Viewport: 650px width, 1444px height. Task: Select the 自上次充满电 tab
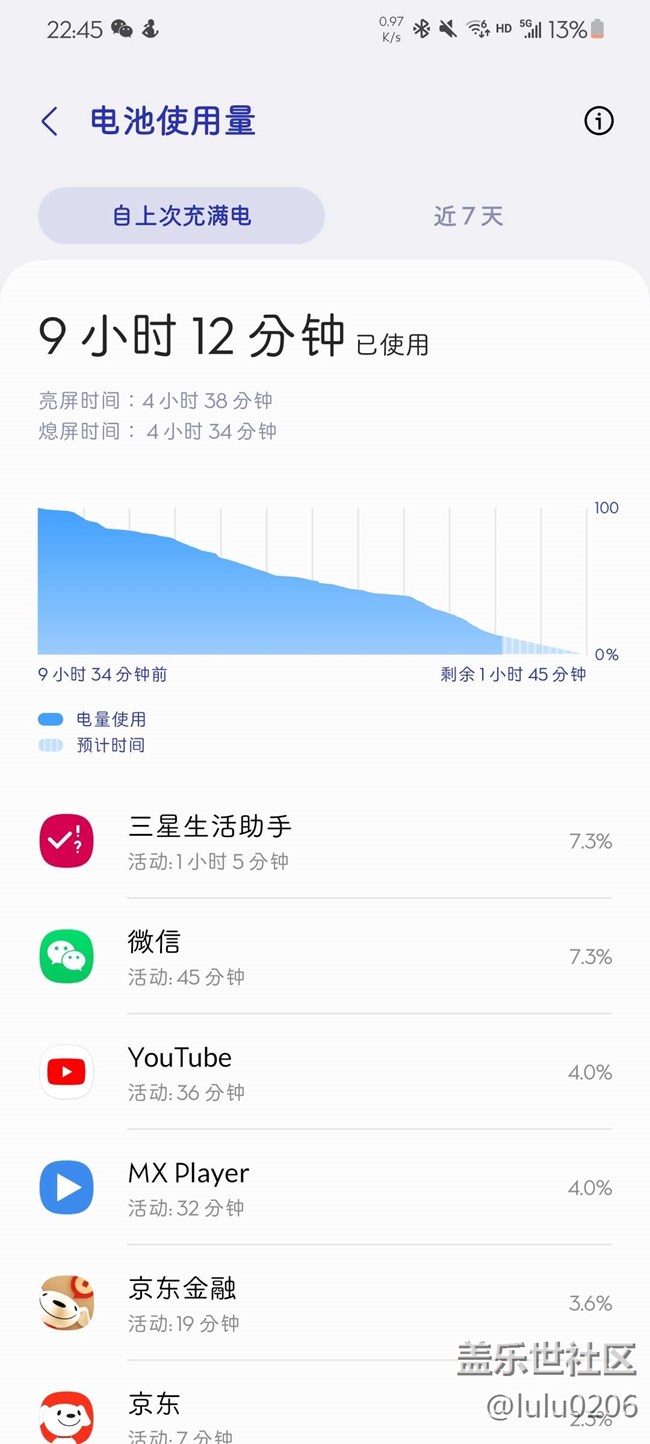181,216
